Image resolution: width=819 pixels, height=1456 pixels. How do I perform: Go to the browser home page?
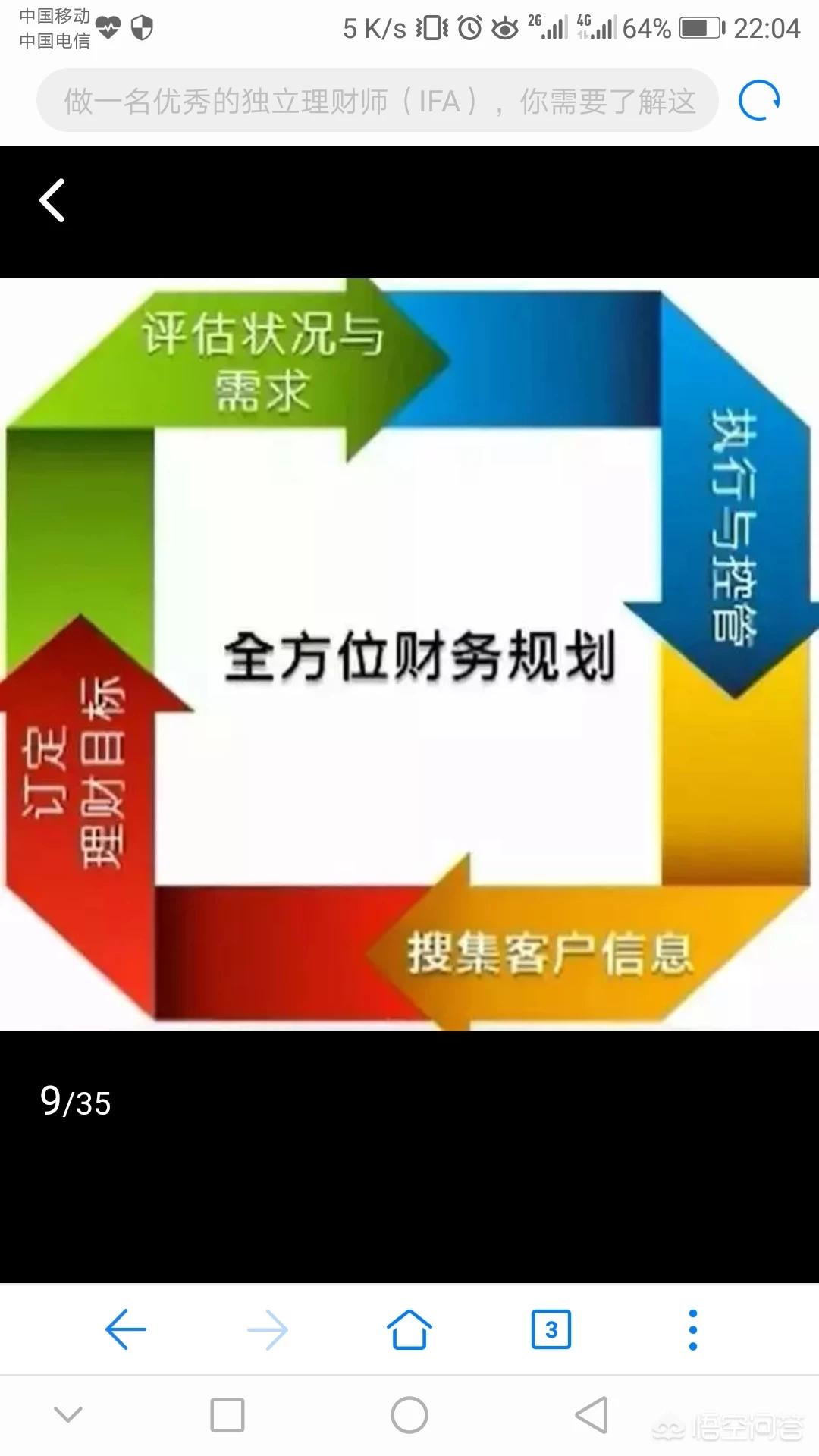pos(409,1329)
